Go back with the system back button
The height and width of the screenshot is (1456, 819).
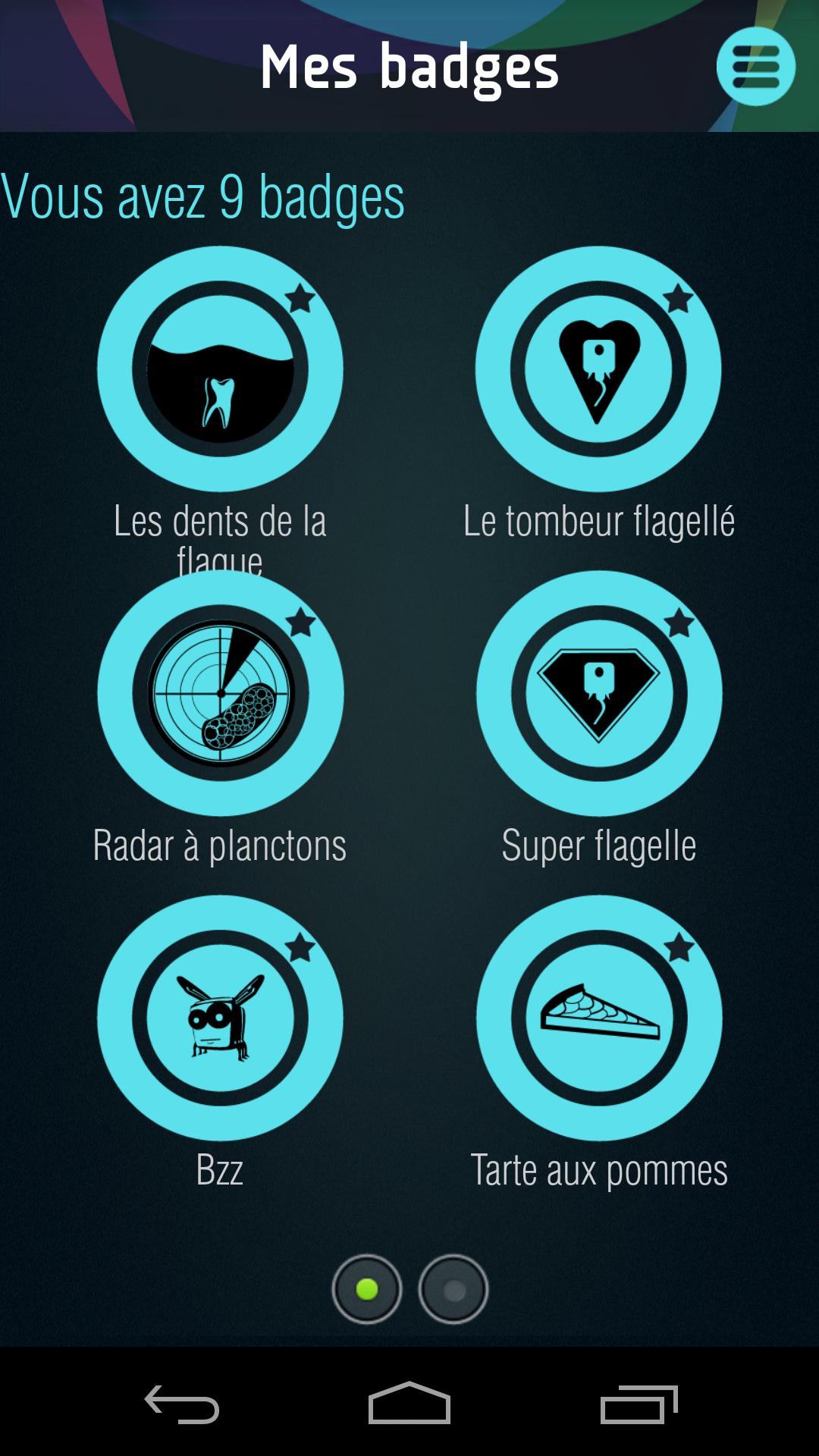(x=182, y=1404)
